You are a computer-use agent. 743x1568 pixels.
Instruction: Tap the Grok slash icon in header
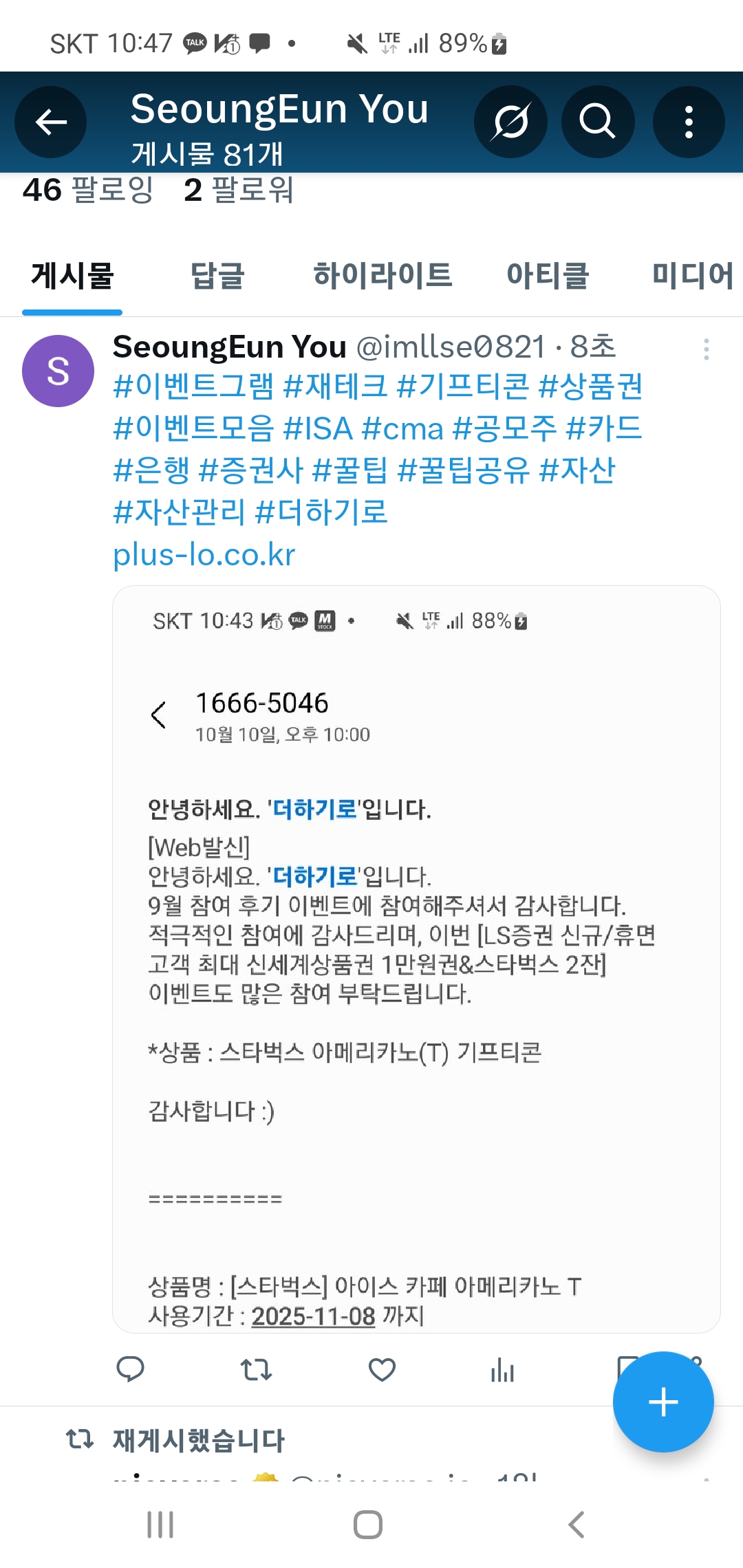(x=510, y=122)
